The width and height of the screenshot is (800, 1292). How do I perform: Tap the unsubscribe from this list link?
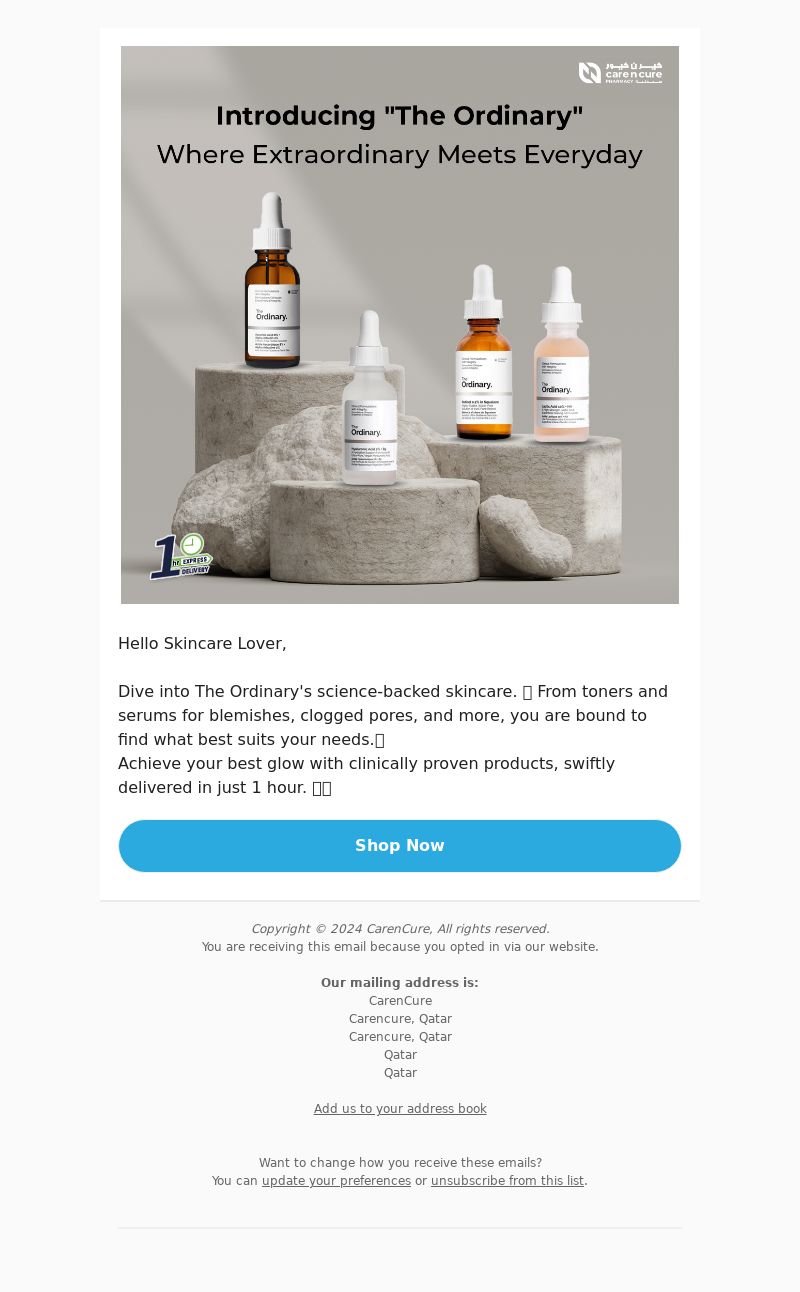(x=507, y=1181)
